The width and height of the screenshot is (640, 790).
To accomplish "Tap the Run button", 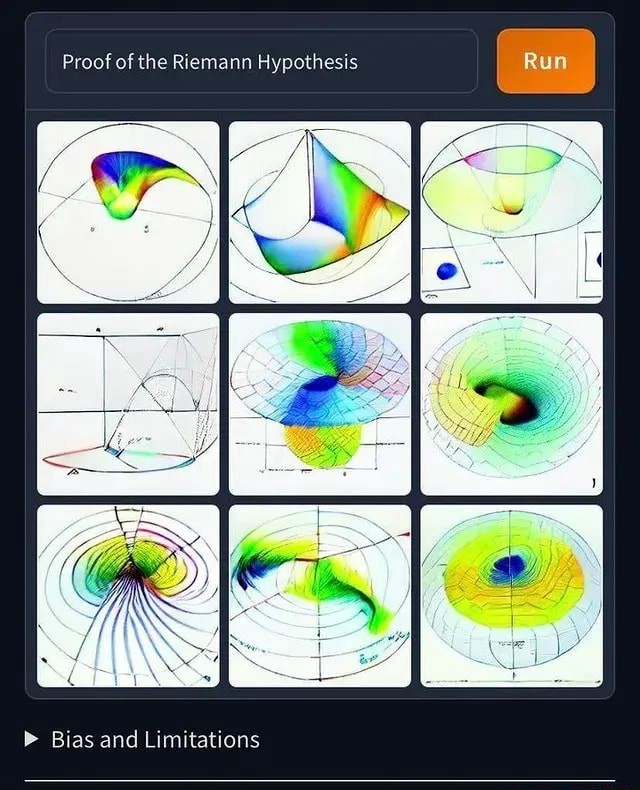I will tap(545, 61).
